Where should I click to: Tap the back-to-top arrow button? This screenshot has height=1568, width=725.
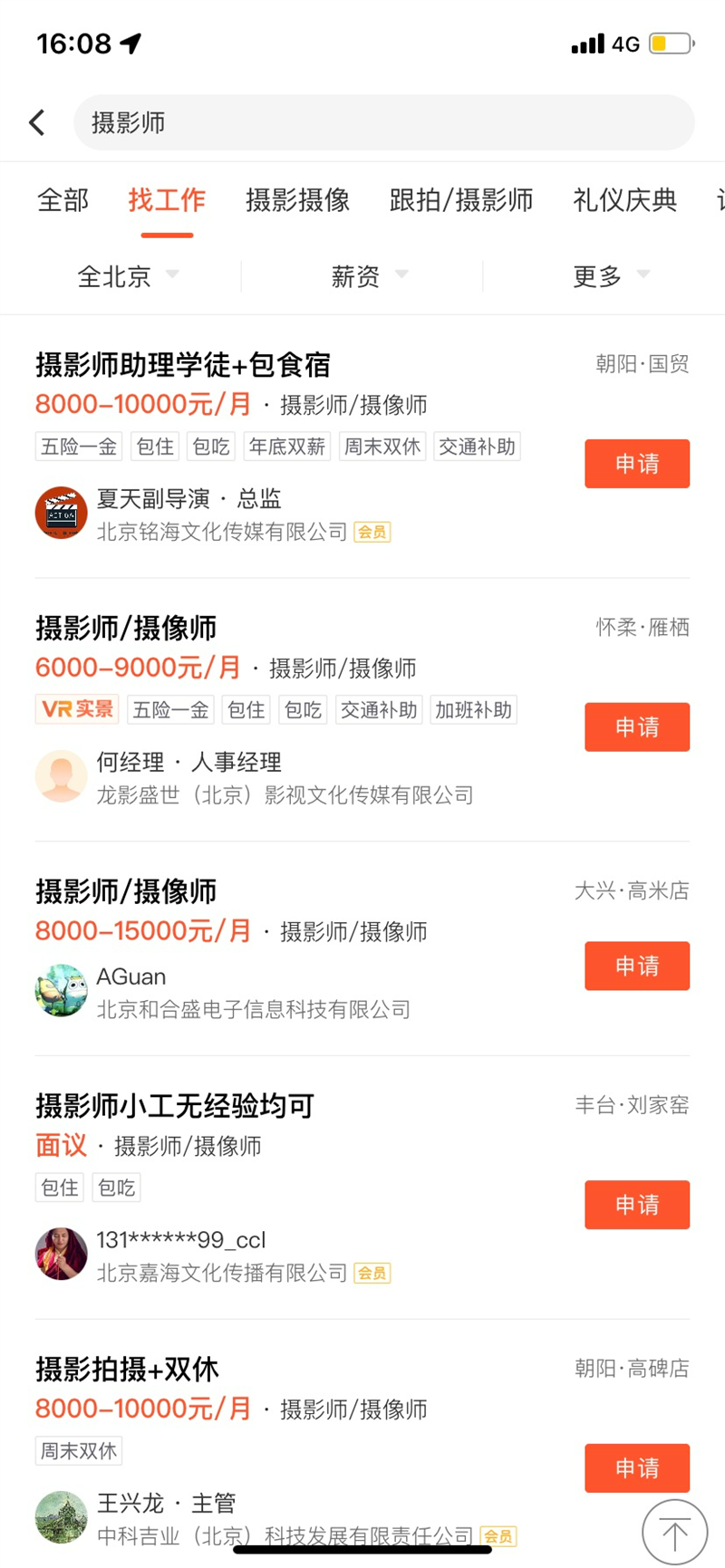tap(673, 1533)
